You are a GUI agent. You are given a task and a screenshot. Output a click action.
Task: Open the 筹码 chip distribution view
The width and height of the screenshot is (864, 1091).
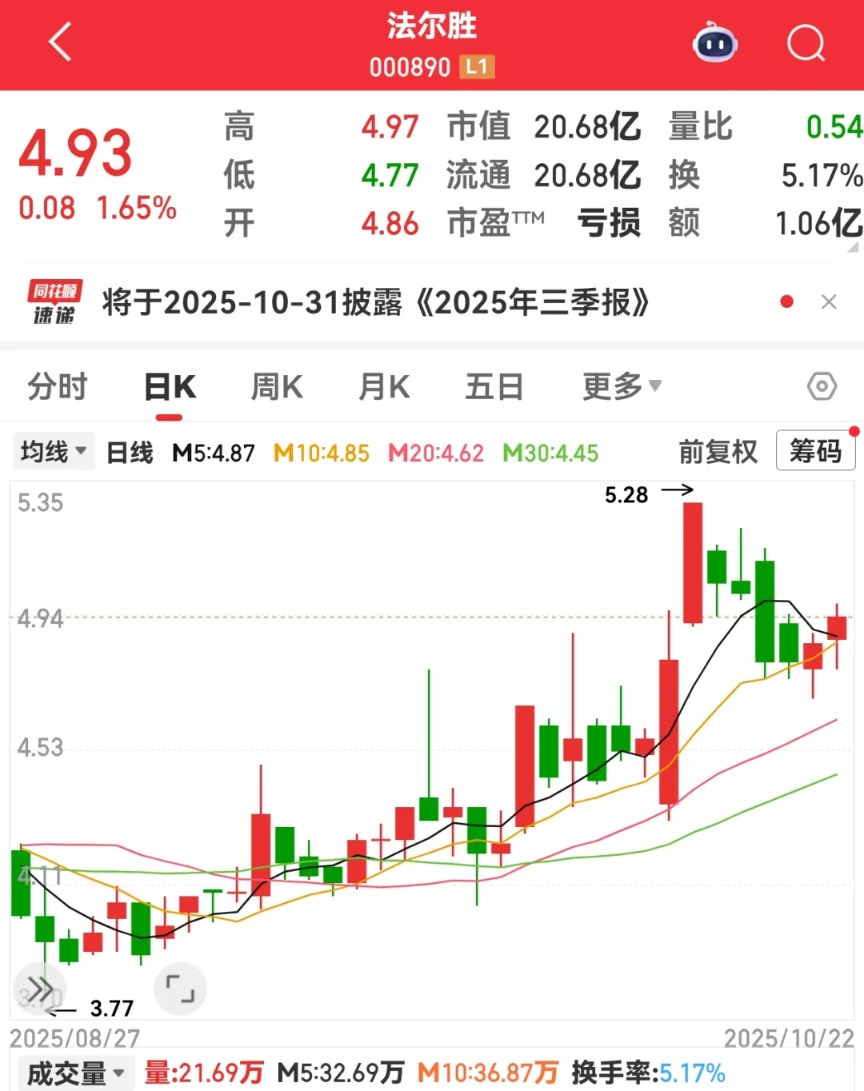tap(815, 452)
